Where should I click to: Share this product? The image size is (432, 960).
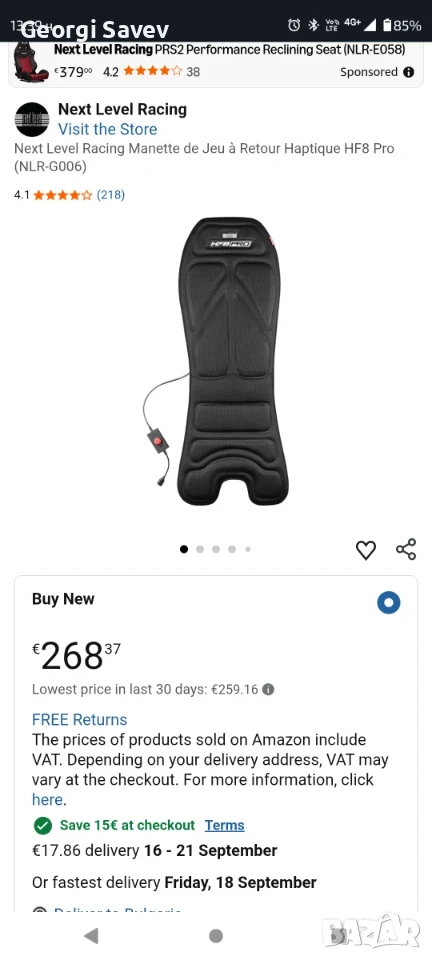click(x=406, y=549)
